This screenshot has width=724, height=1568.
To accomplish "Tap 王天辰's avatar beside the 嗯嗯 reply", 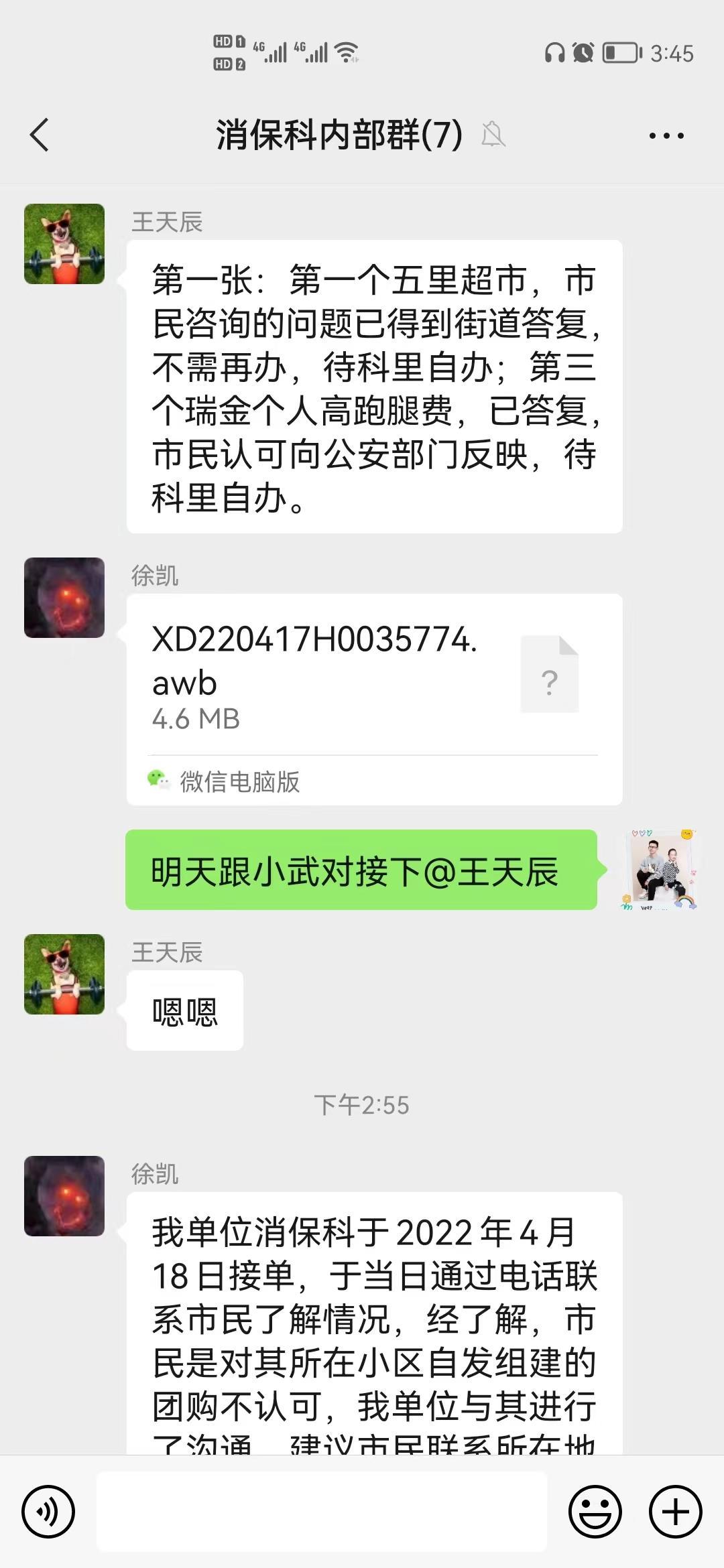I will point(64,974).
